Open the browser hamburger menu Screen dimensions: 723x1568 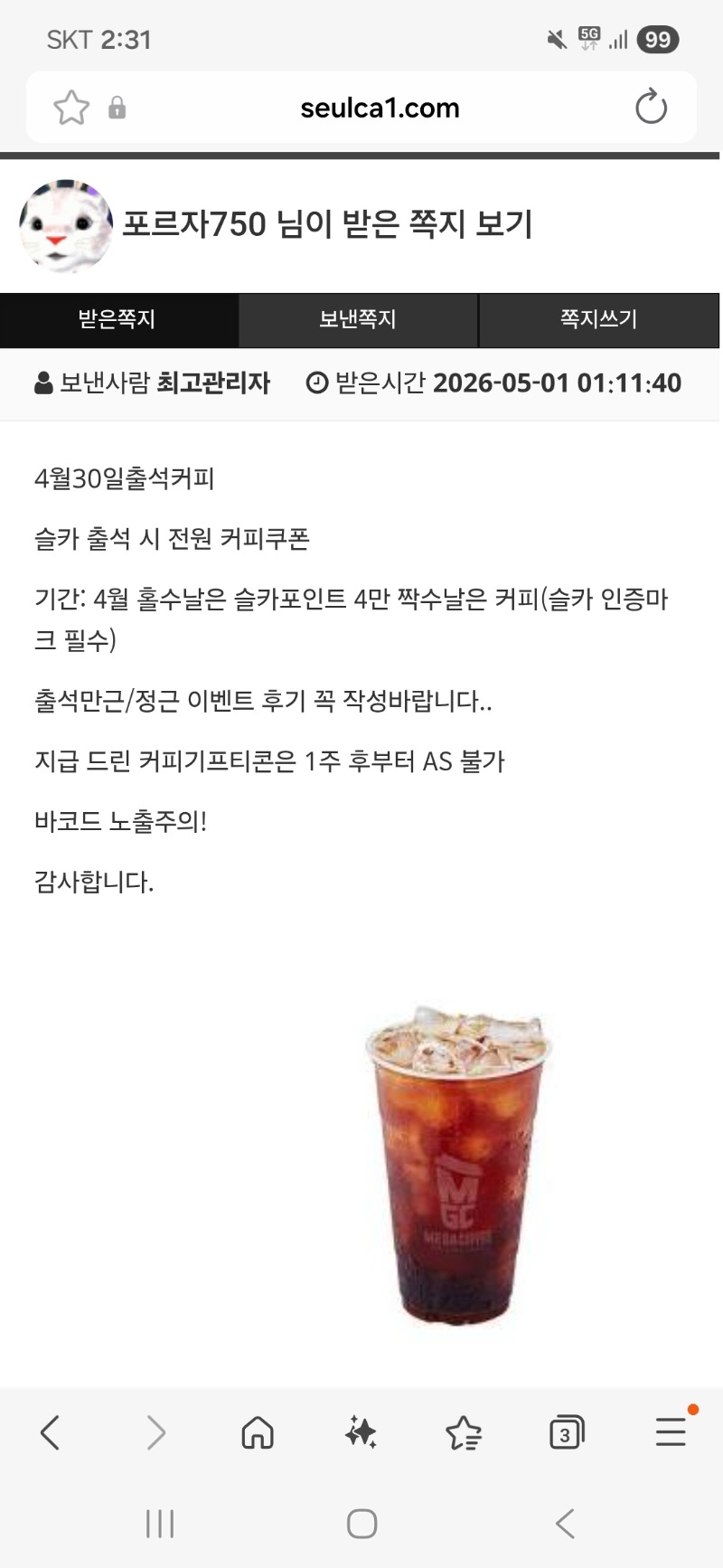671,1432
